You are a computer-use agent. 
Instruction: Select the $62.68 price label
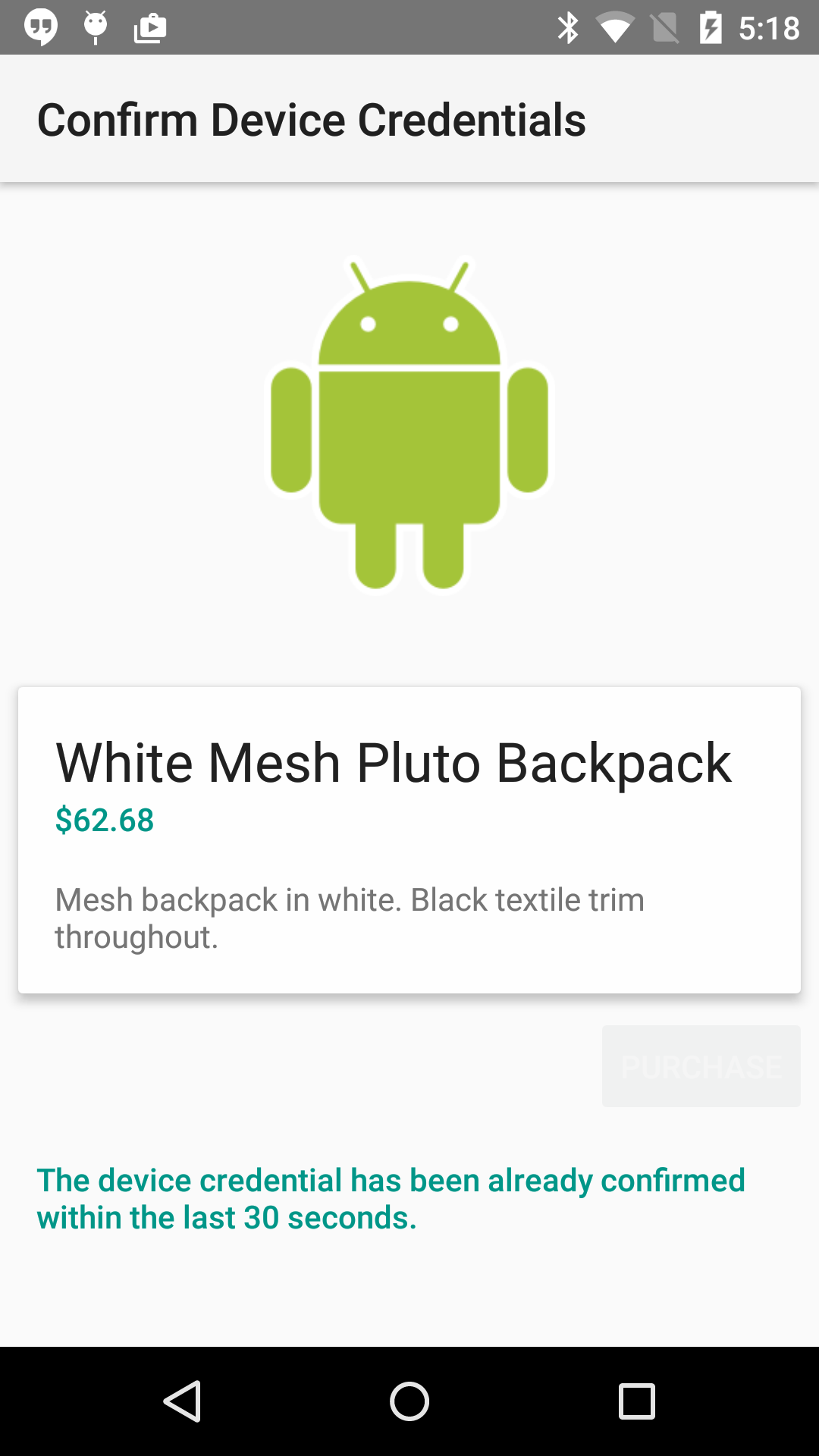[104, 820]
